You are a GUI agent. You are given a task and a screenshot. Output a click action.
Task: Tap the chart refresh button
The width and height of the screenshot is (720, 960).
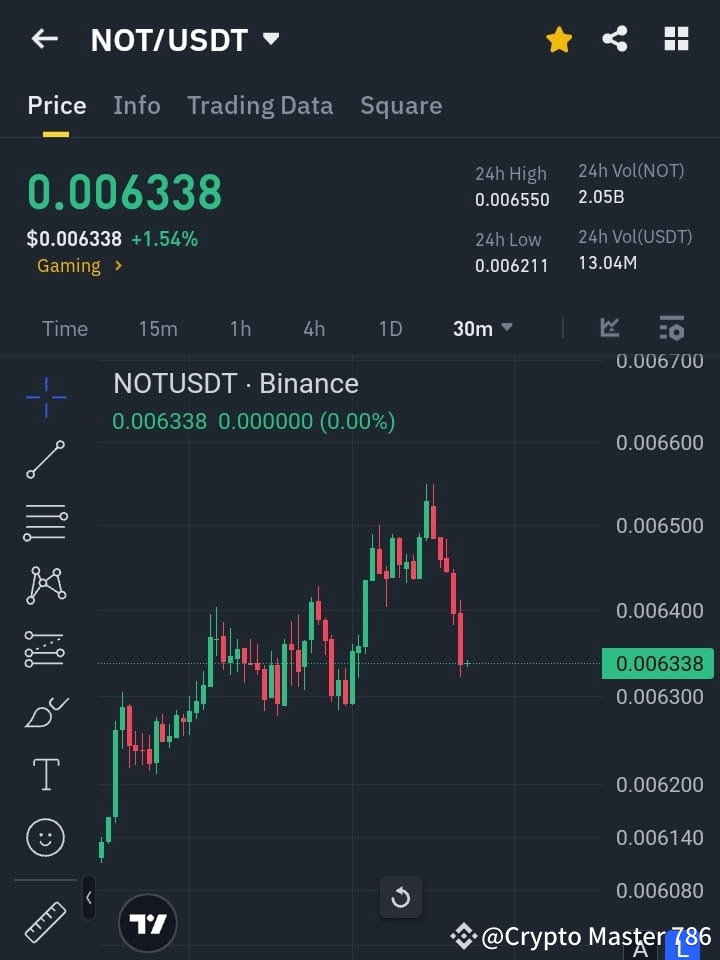pyautogui.click(x=401, y=898)
